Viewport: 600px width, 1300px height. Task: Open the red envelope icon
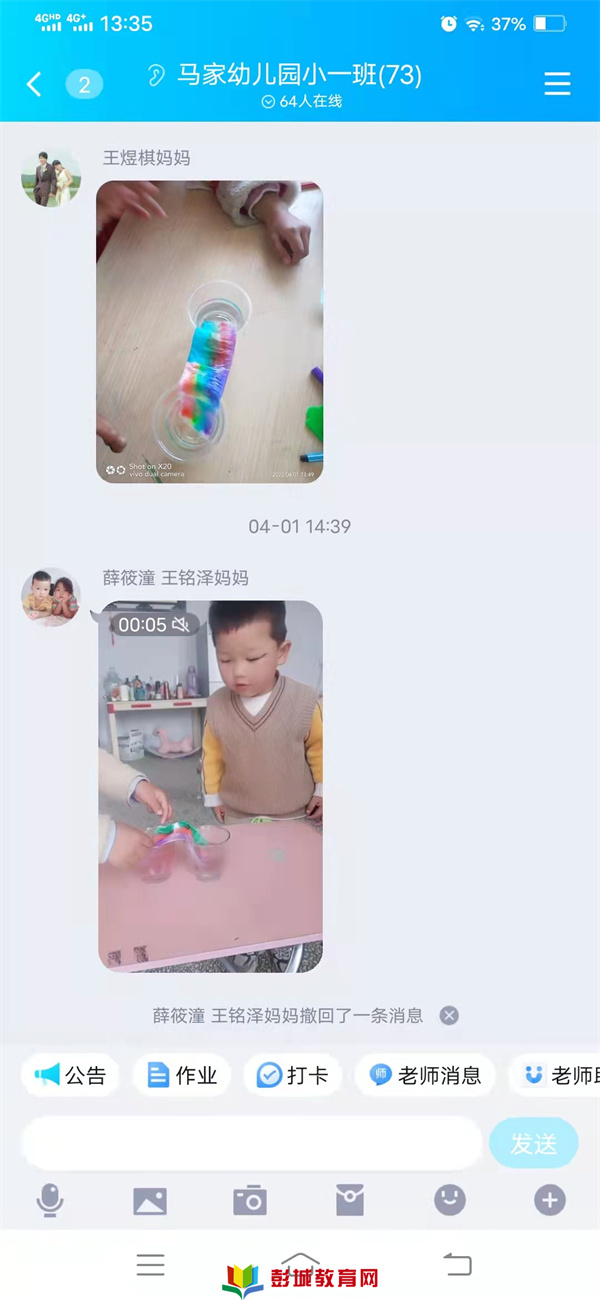[350, 1200]
